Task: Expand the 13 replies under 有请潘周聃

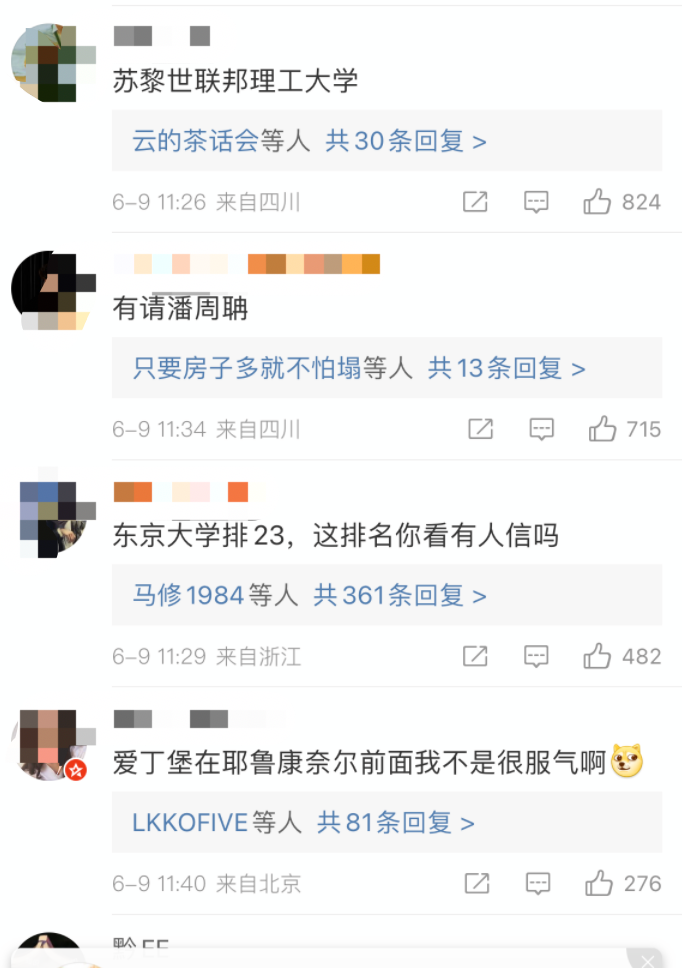Action: [506, 368]
